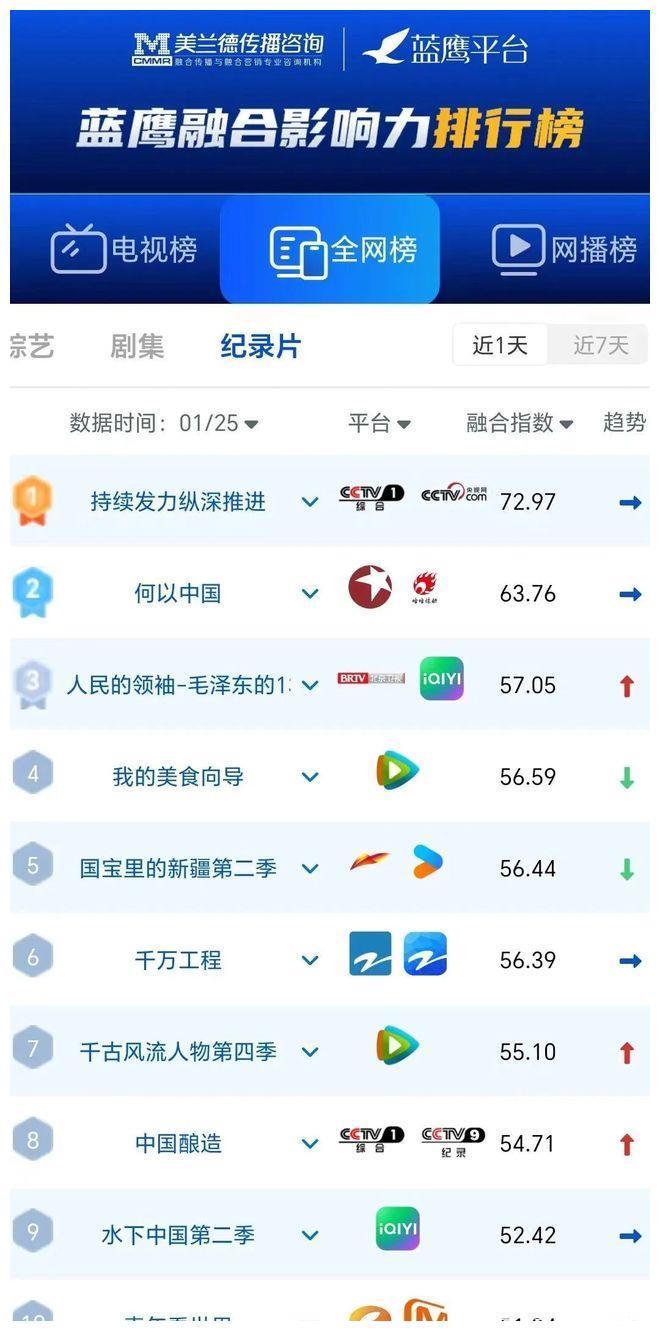Expand the 水下中国第二季 entry
The image size is (660, 1331).
click(310, 1235)
